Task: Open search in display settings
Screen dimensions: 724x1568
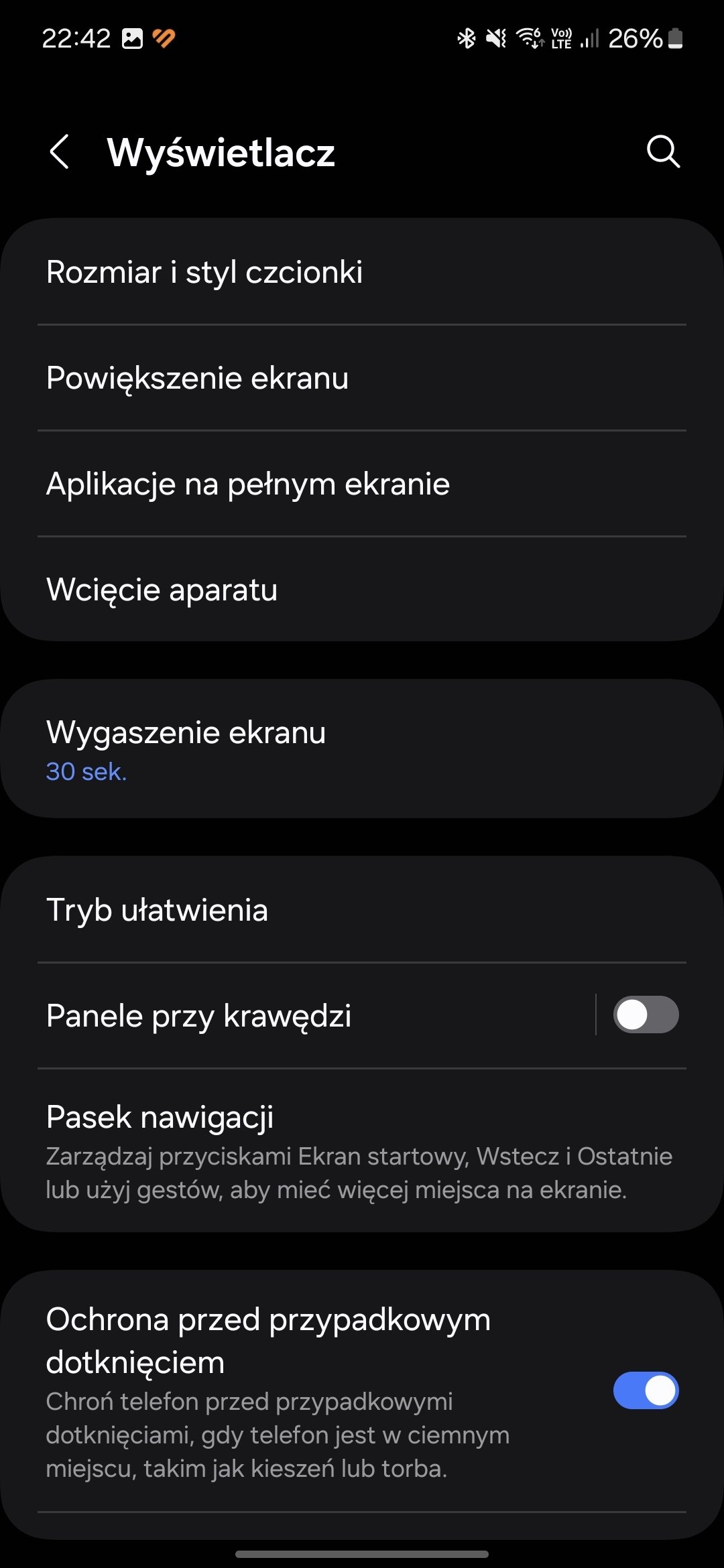Action: pos(663,151)
